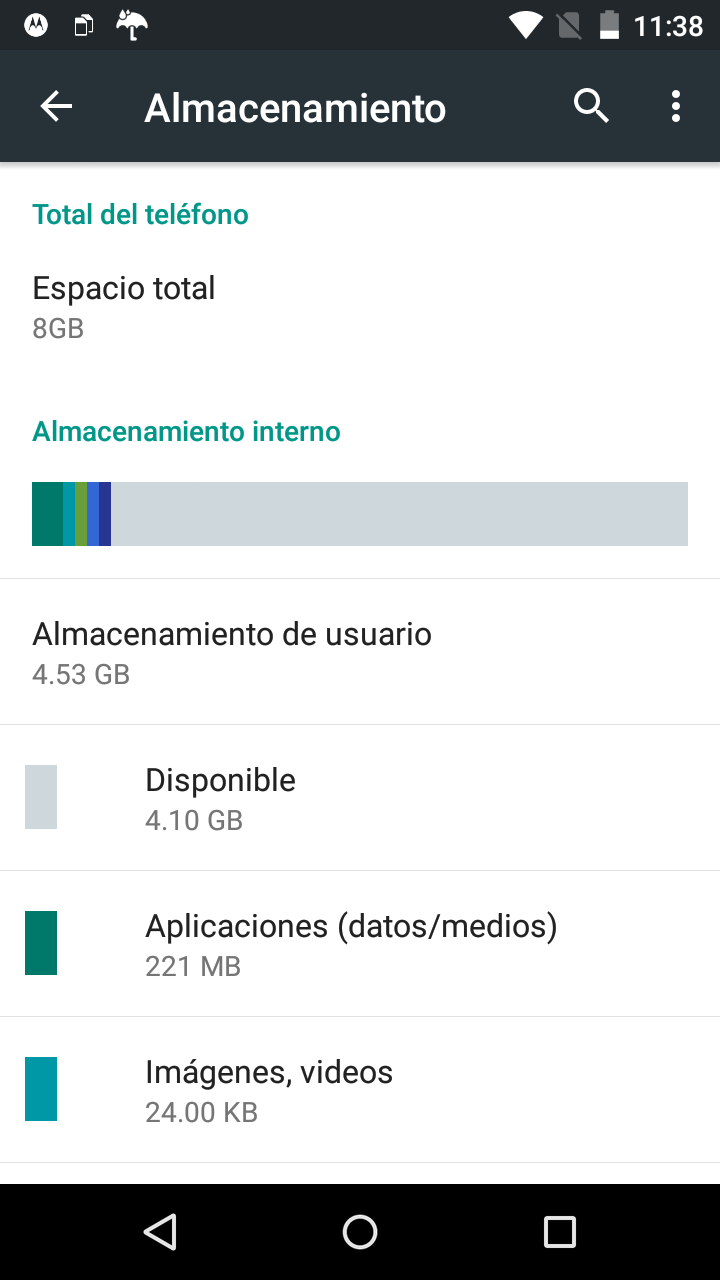Open the overflow menu
This screenshot has height=1280, width=720.
coord(676,106)
